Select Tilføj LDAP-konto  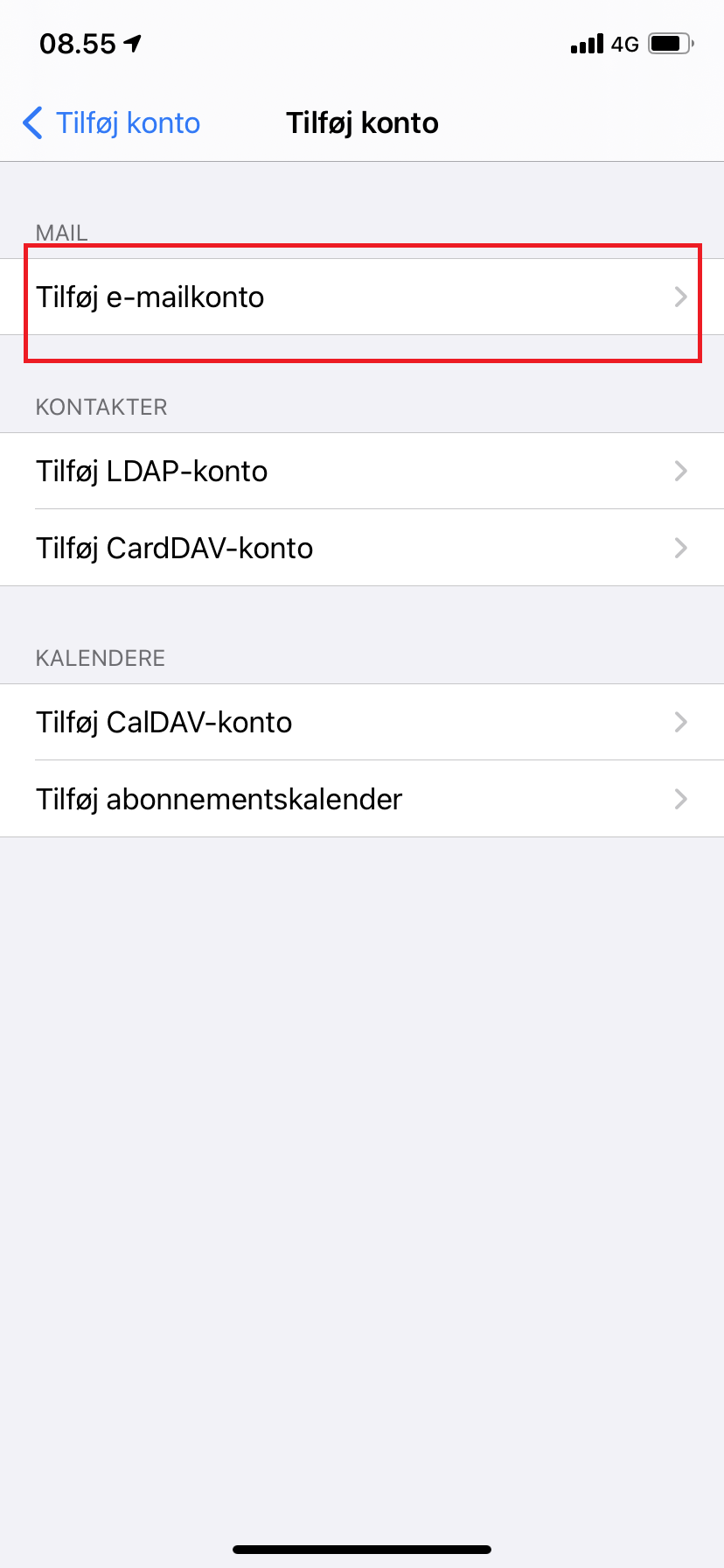(362, 471)
